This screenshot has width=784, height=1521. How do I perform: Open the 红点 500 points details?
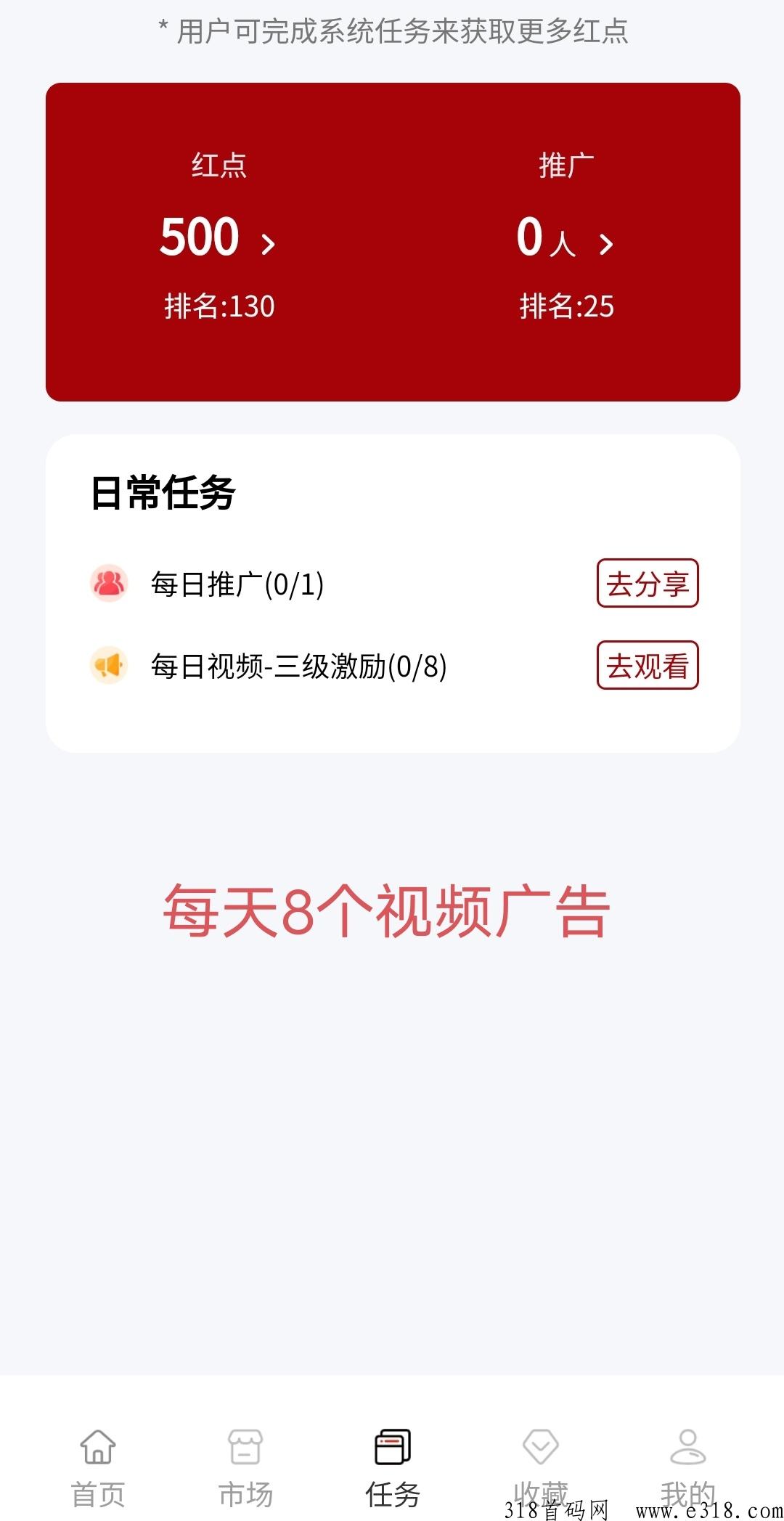(x=218, y=237)
